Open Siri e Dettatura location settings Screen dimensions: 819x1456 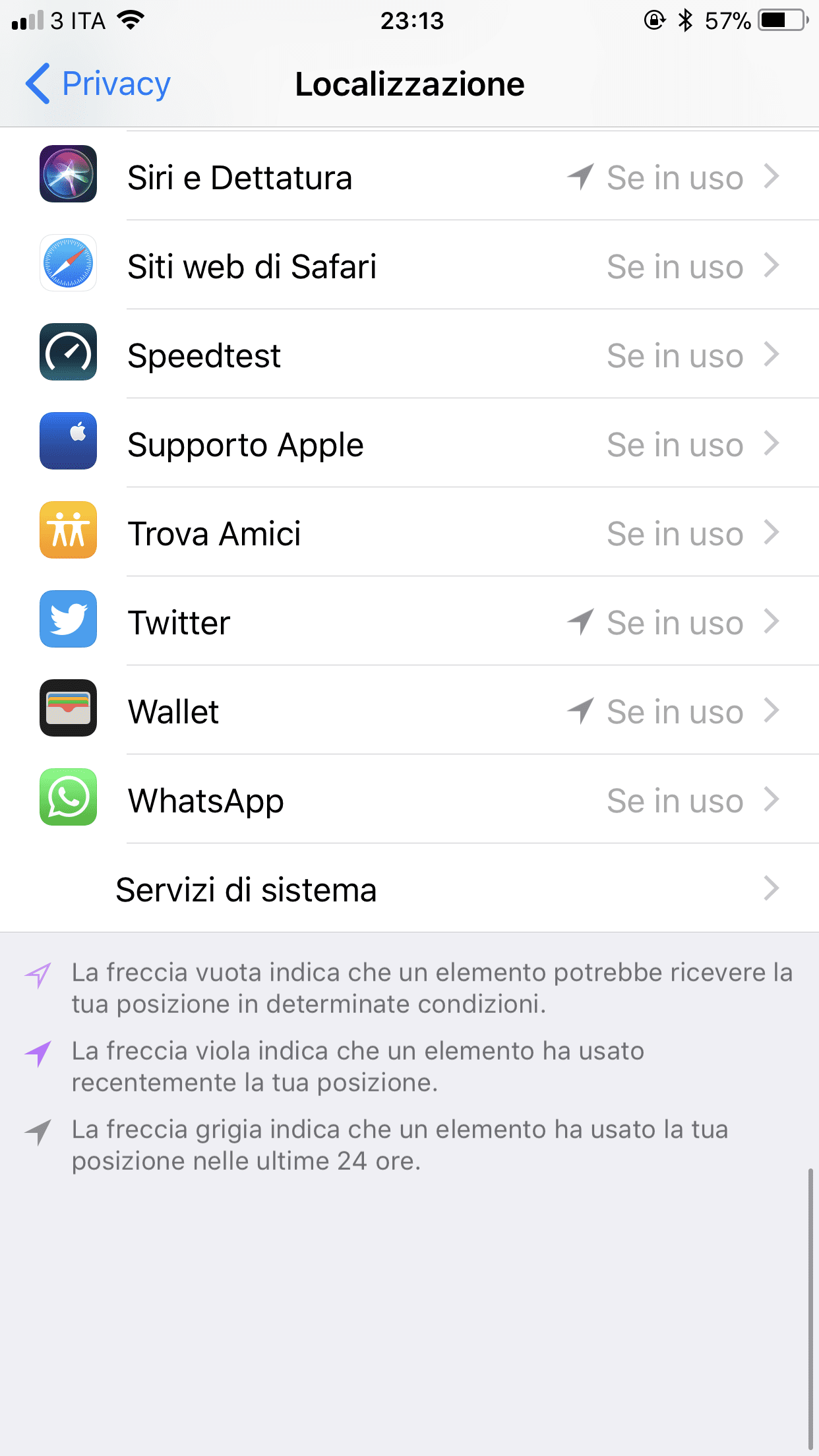coord(409,177)
